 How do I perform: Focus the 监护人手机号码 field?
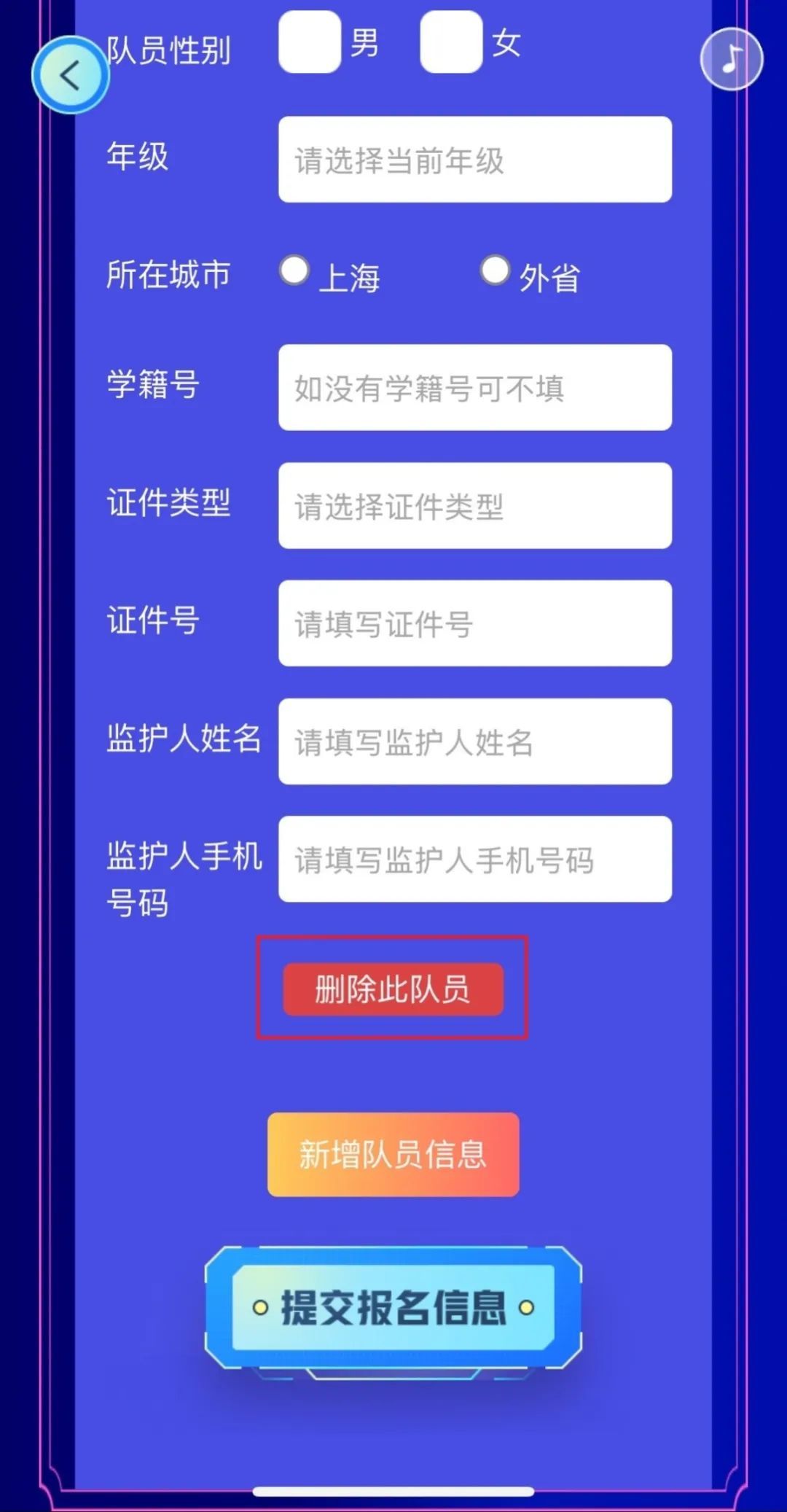coord(475,859)
